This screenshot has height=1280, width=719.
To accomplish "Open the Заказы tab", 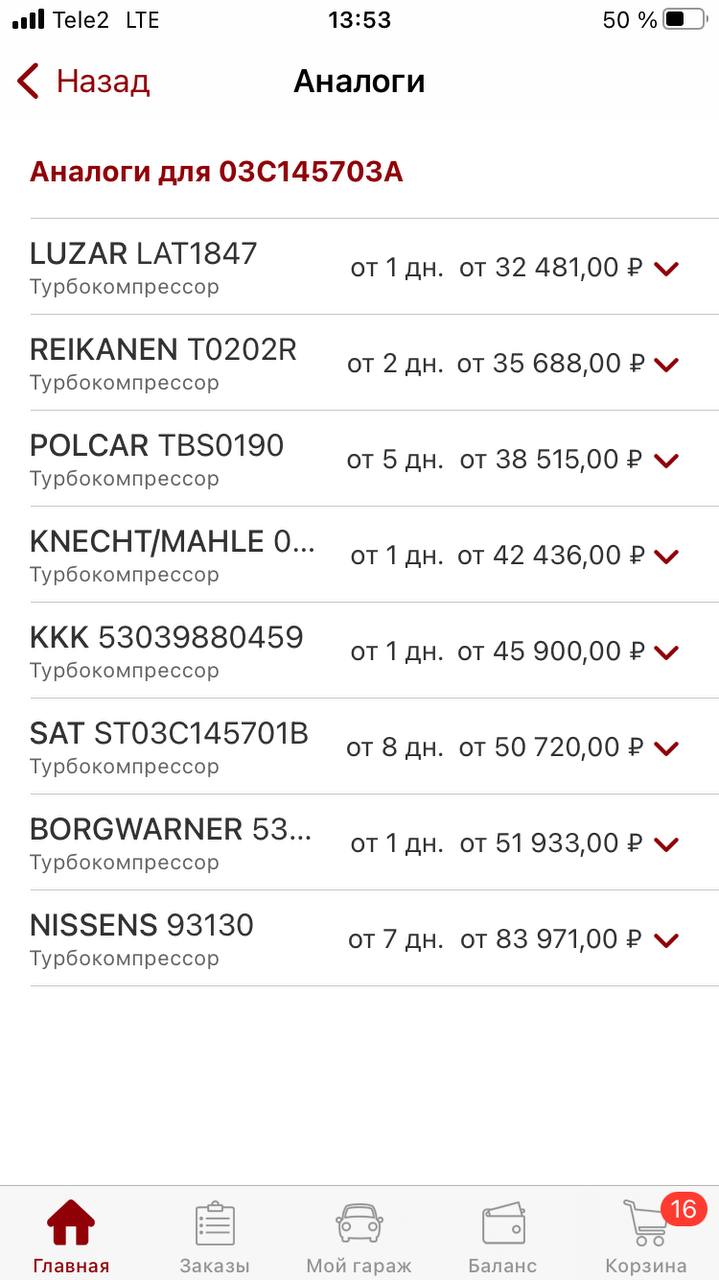I will (x=215, y=1237).
